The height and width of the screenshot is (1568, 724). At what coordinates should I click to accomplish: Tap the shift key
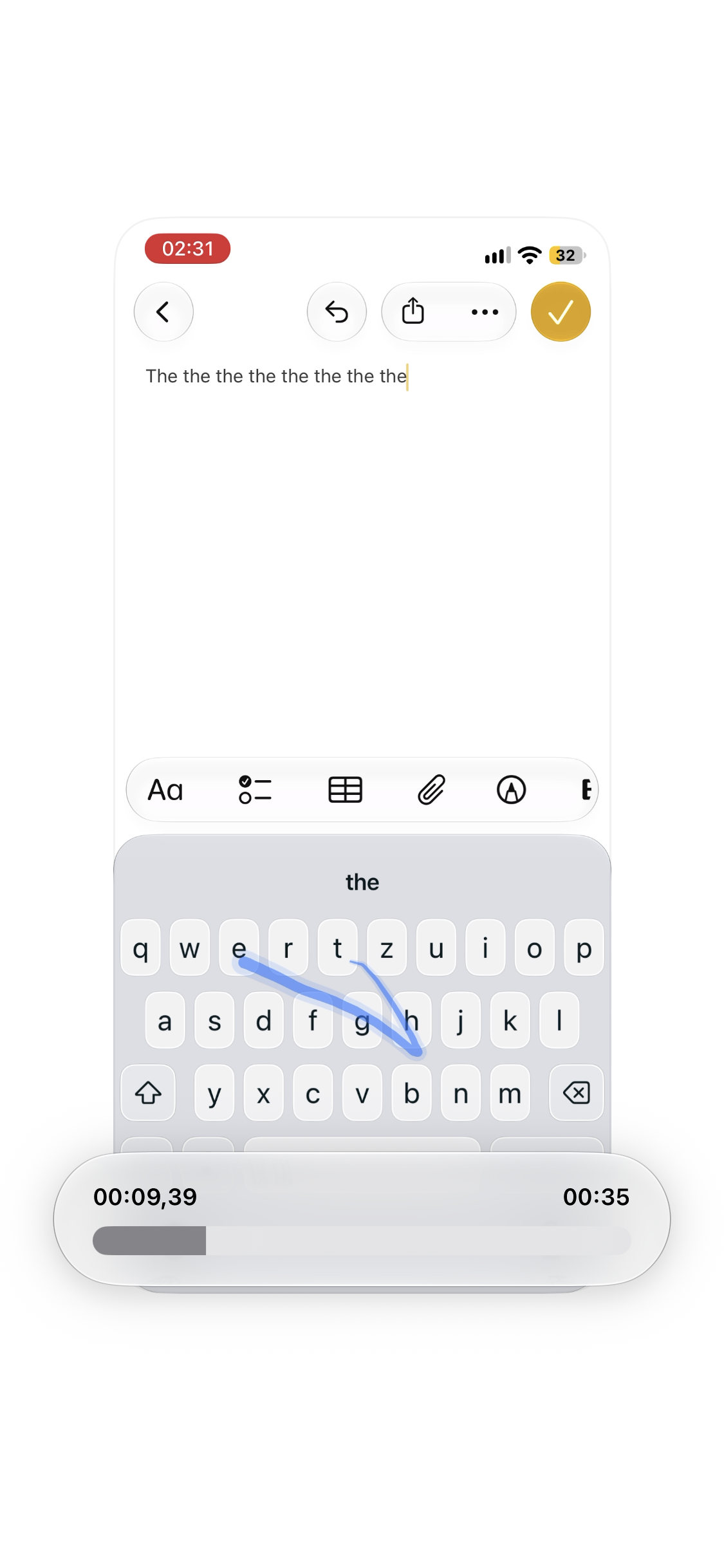click(148, 1093)
